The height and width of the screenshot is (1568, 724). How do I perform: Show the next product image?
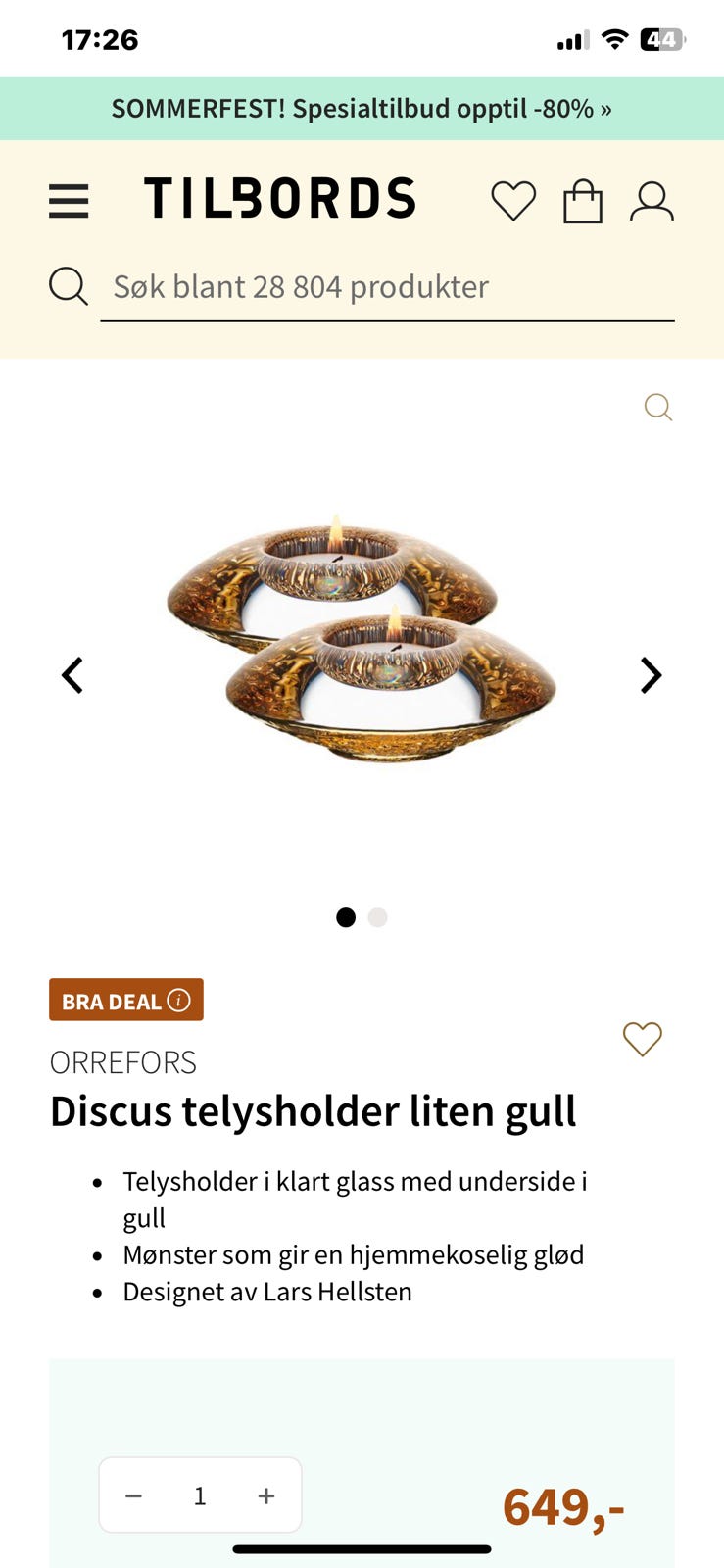click(651, 675)
